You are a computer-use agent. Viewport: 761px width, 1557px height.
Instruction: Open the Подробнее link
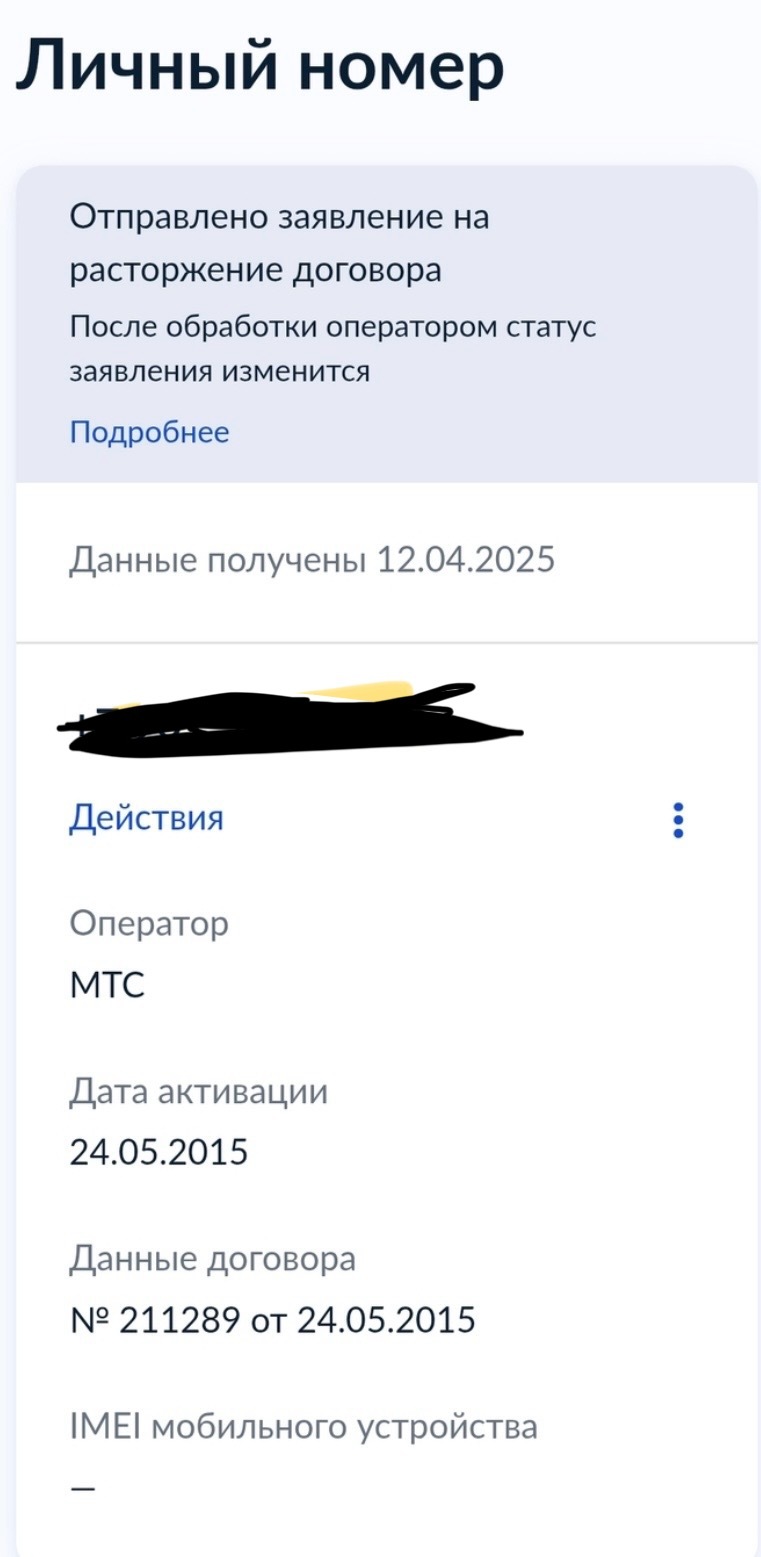point(149,432)
